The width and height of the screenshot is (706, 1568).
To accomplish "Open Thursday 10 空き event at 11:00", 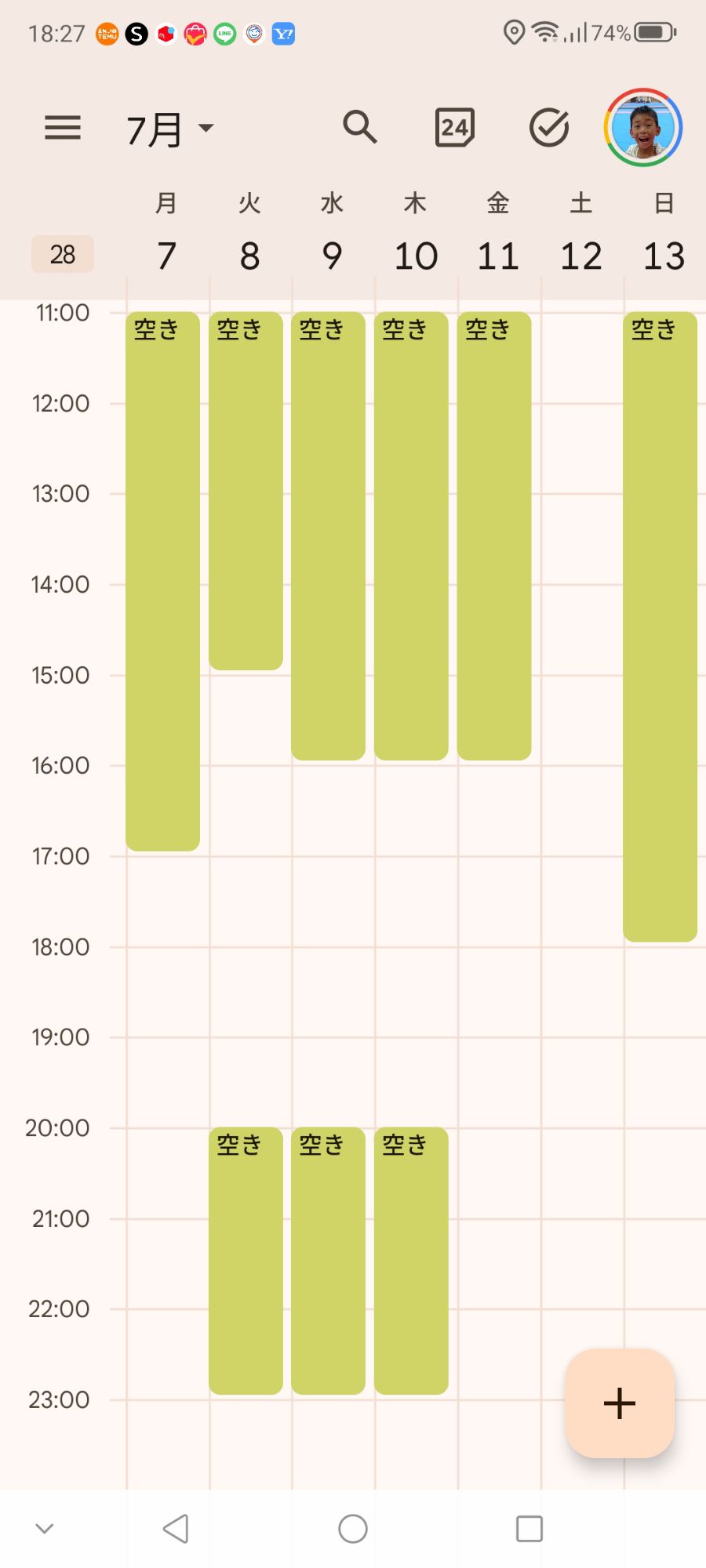I will click(x=411, y=536).
